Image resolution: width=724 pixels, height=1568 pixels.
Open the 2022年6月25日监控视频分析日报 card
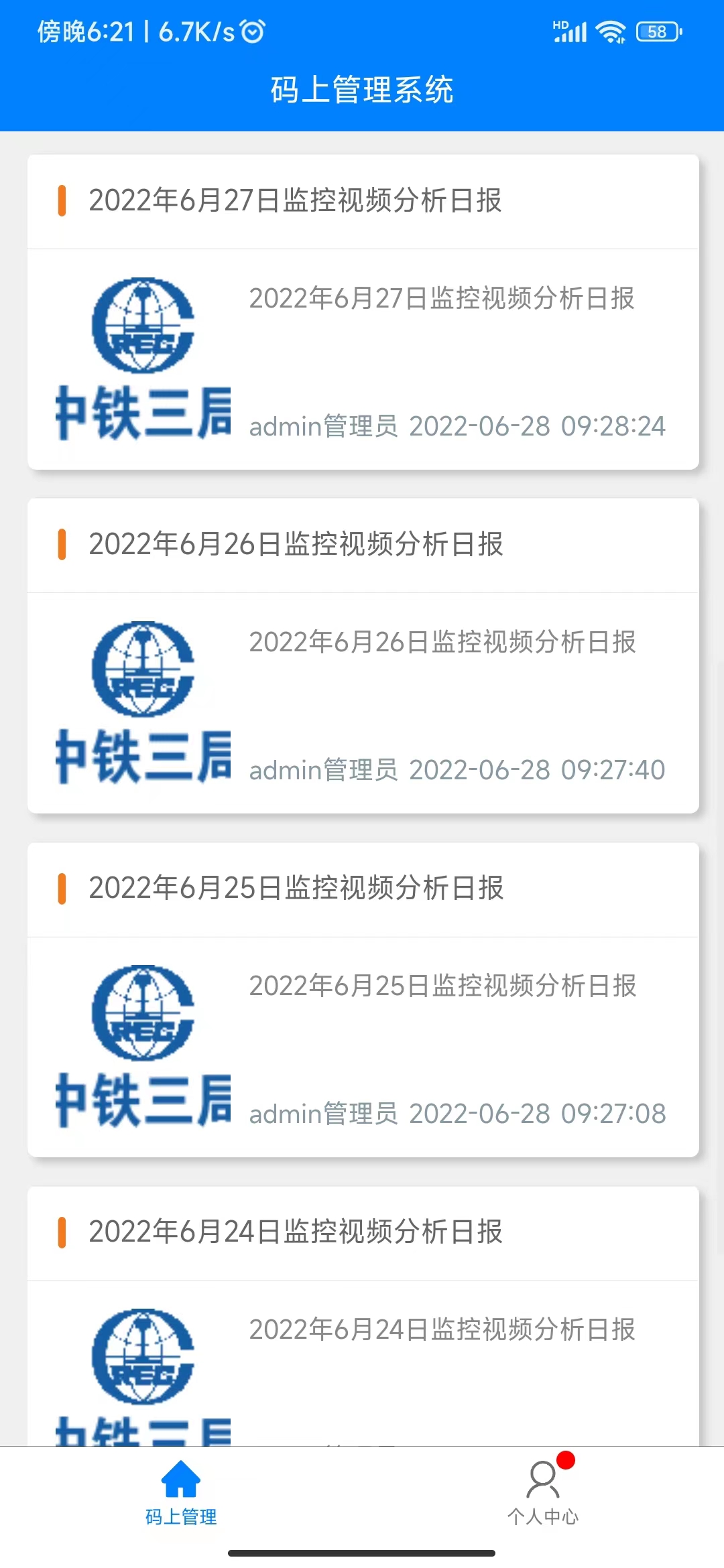pyautogui.click(x=363, y=1000)
